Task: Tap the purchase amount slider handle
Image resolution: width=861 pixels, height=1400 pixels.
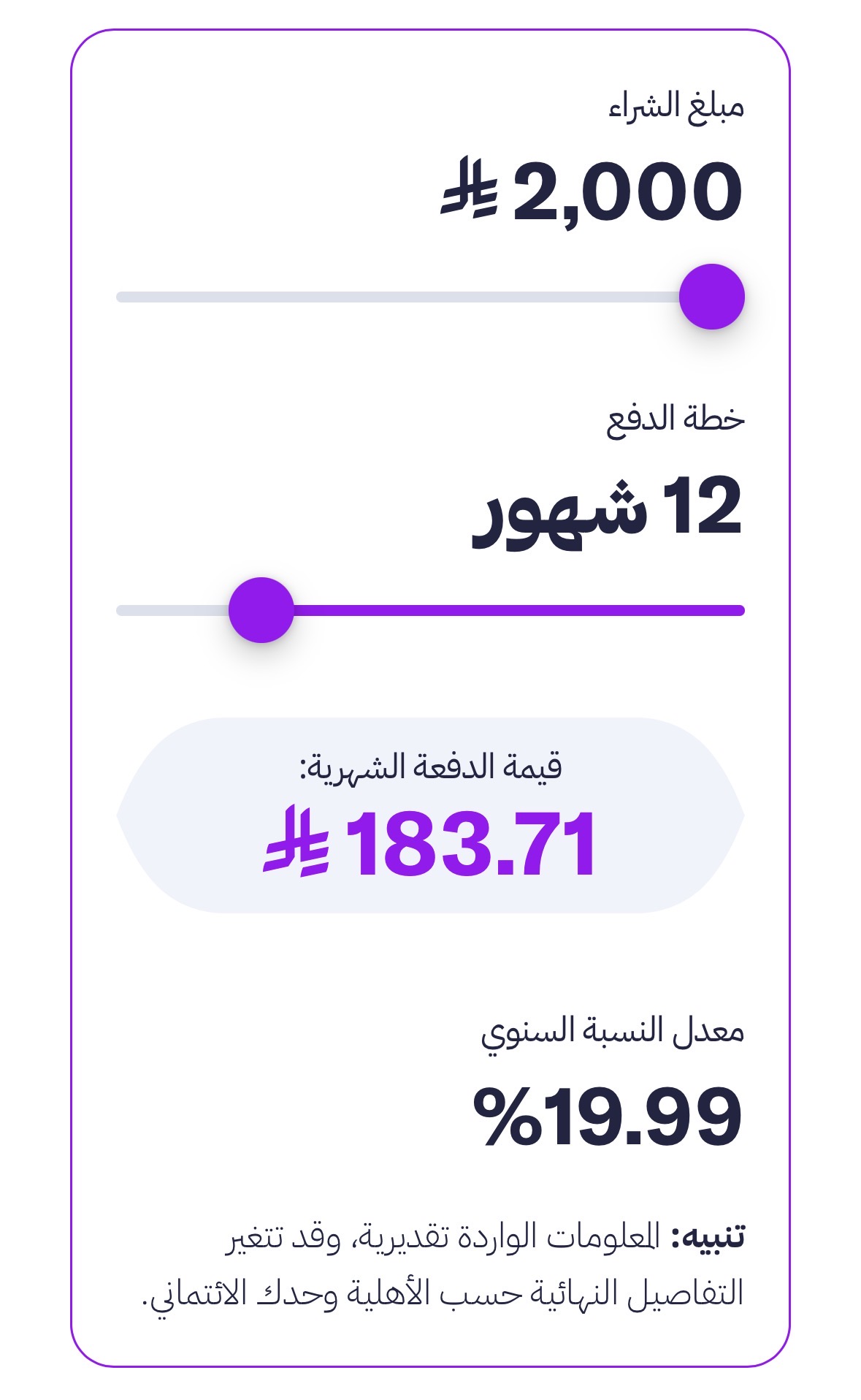Action: point(711,297)
